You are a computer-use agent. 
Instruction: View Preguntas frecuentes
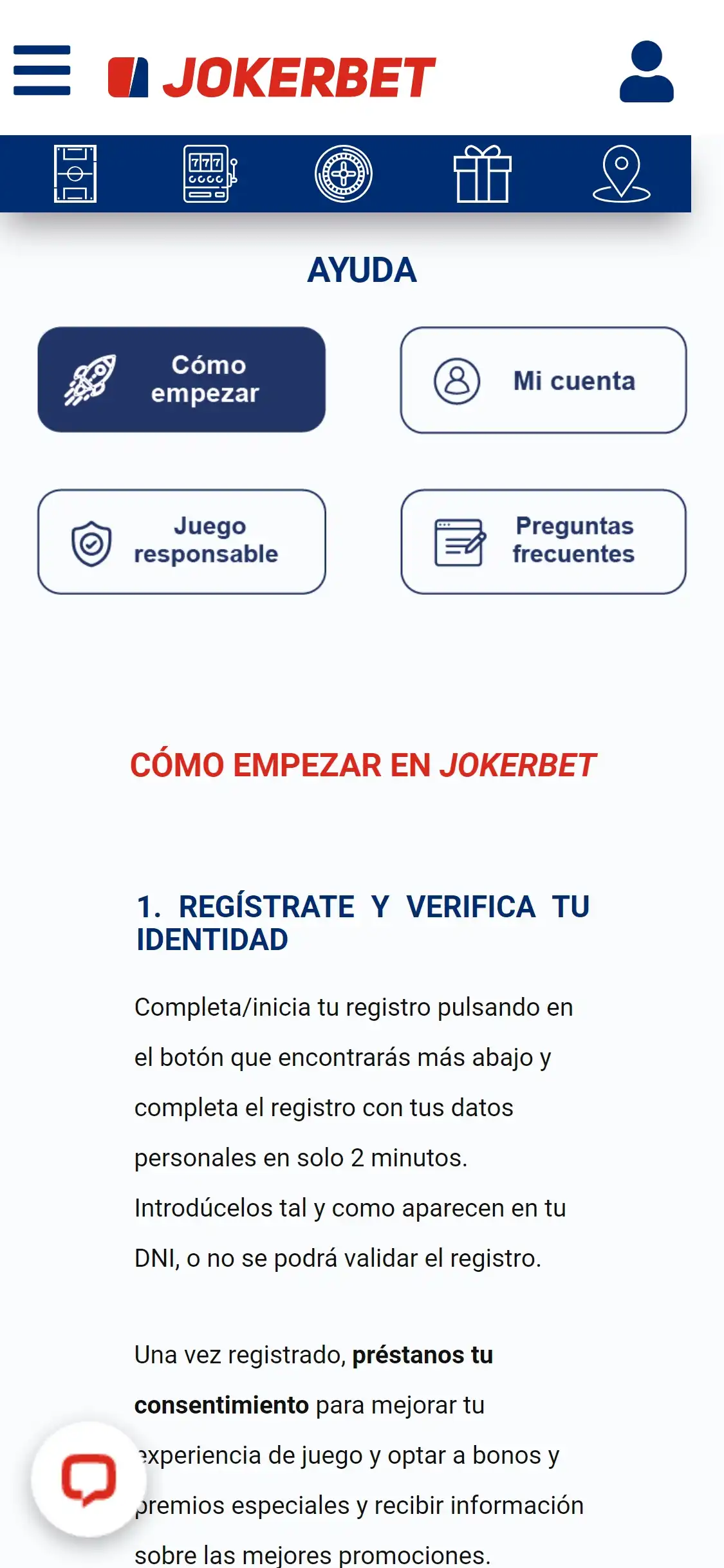[x=543, y=541]
